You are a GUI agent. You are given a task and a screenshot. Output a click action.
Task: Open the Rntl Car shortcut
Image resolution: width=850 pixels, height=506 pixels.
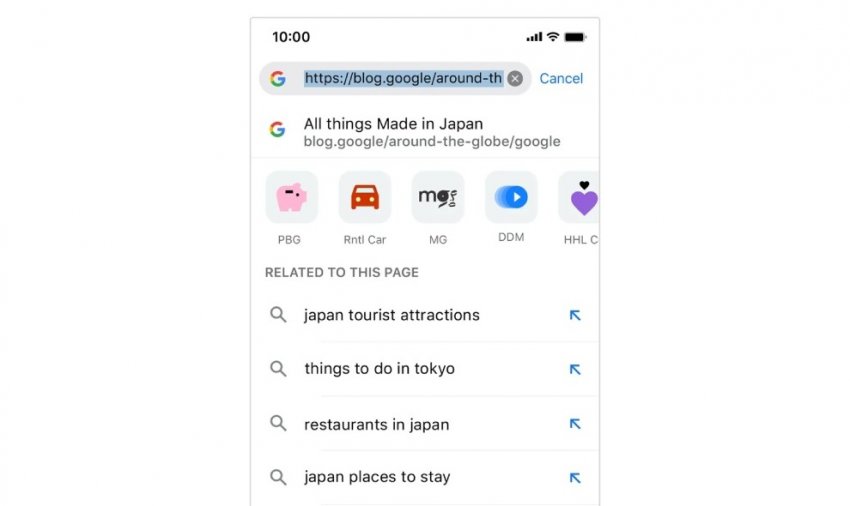(365, 198)
